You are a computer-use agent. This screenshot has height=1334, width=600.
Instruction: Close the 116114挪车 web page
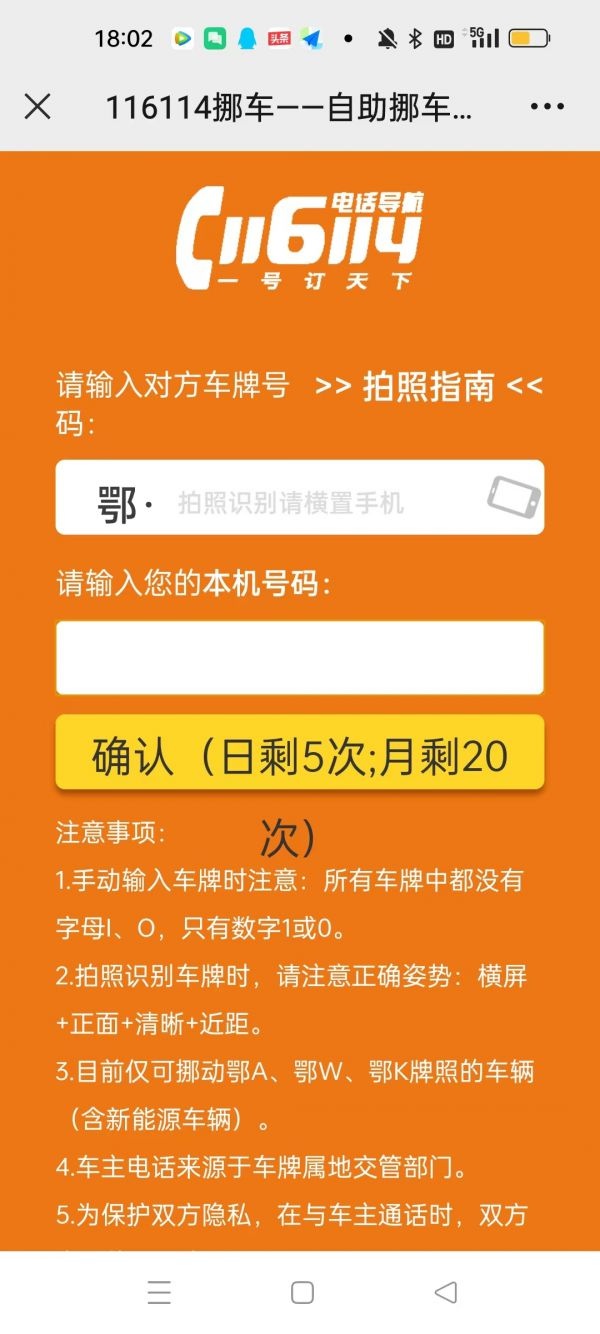click(37, 107)
